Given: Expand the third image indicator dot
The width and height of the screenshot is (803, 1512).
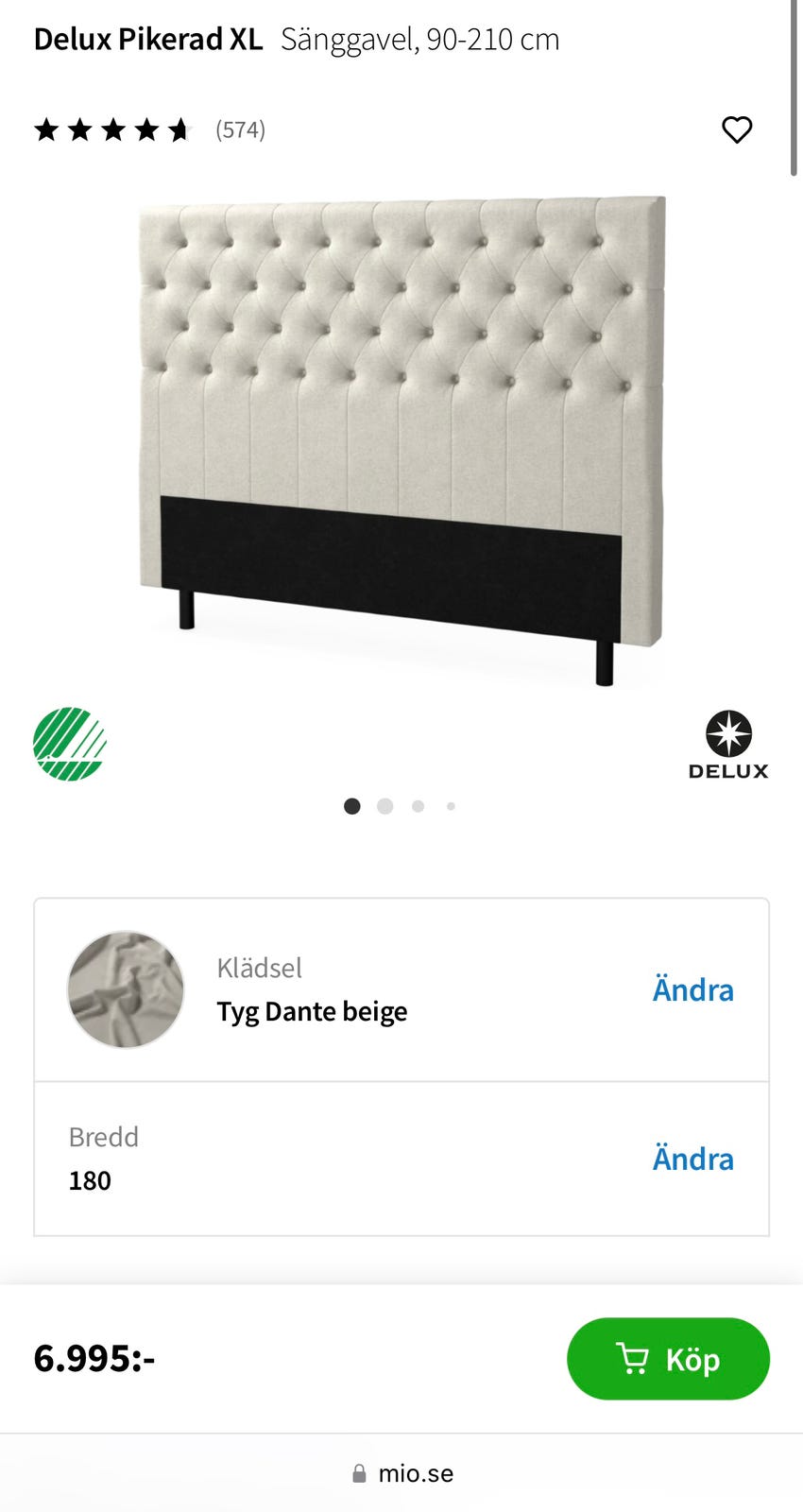Looking at the screenshot, I should [x=418, y=806].
